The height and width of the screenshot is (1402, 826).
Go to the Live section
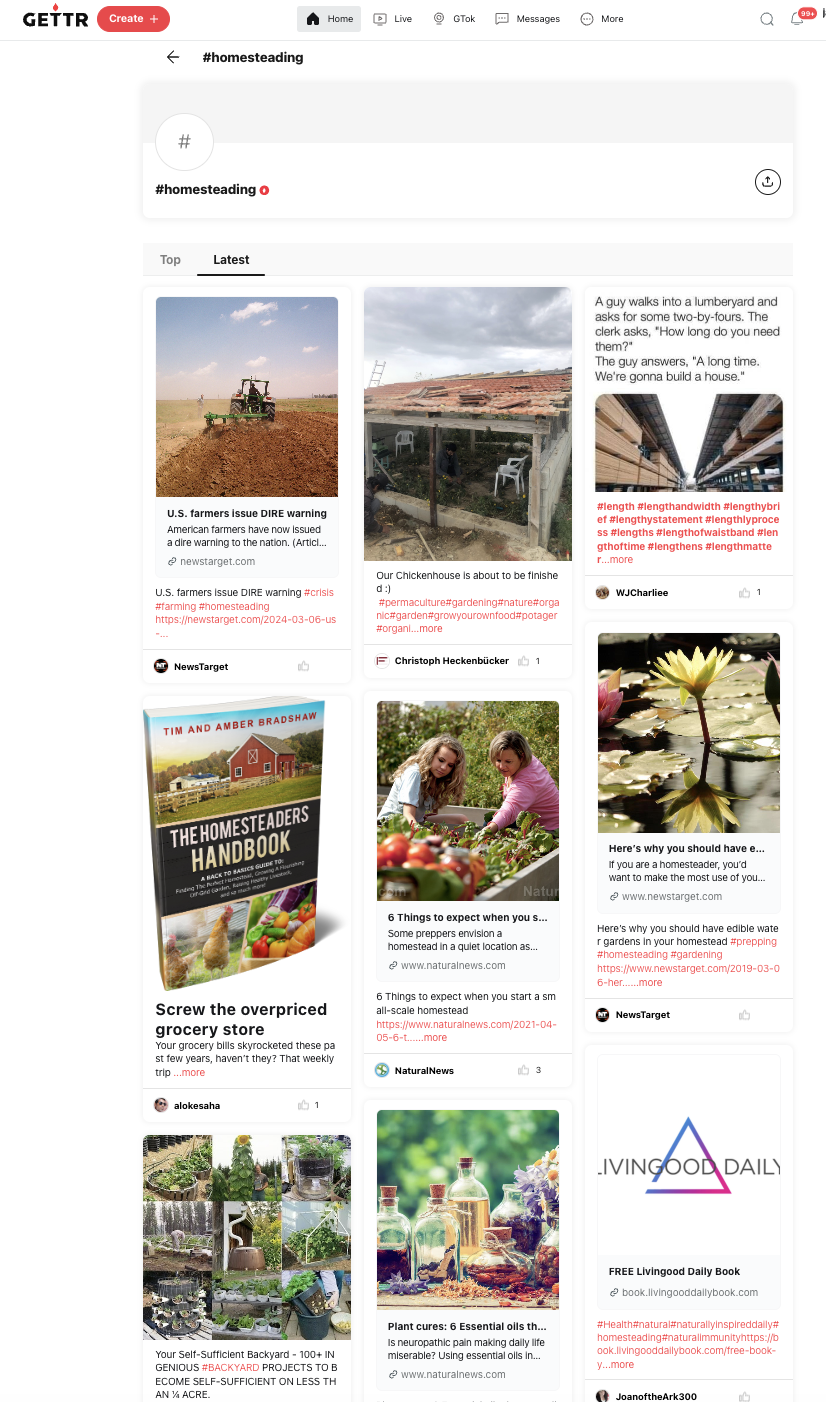point(392,19)
